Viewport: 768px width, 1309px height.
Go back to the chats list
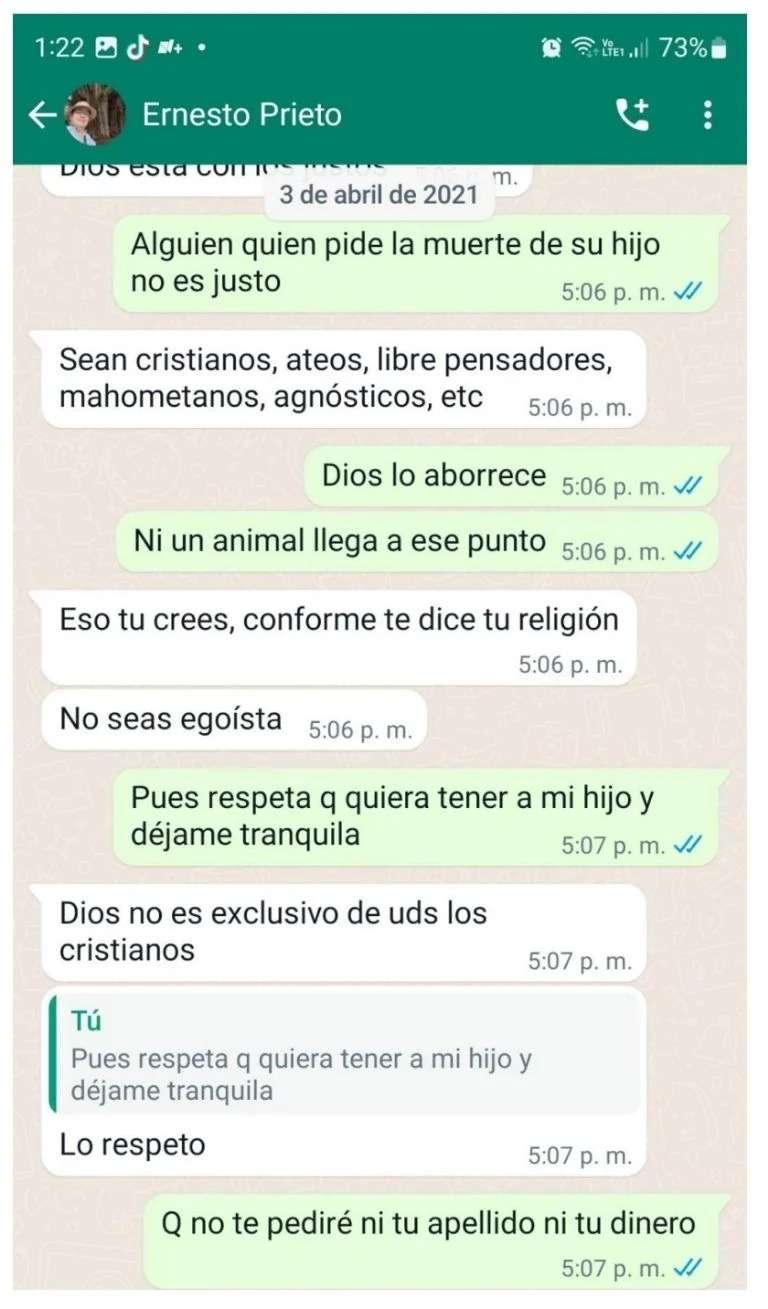(42, 116)
